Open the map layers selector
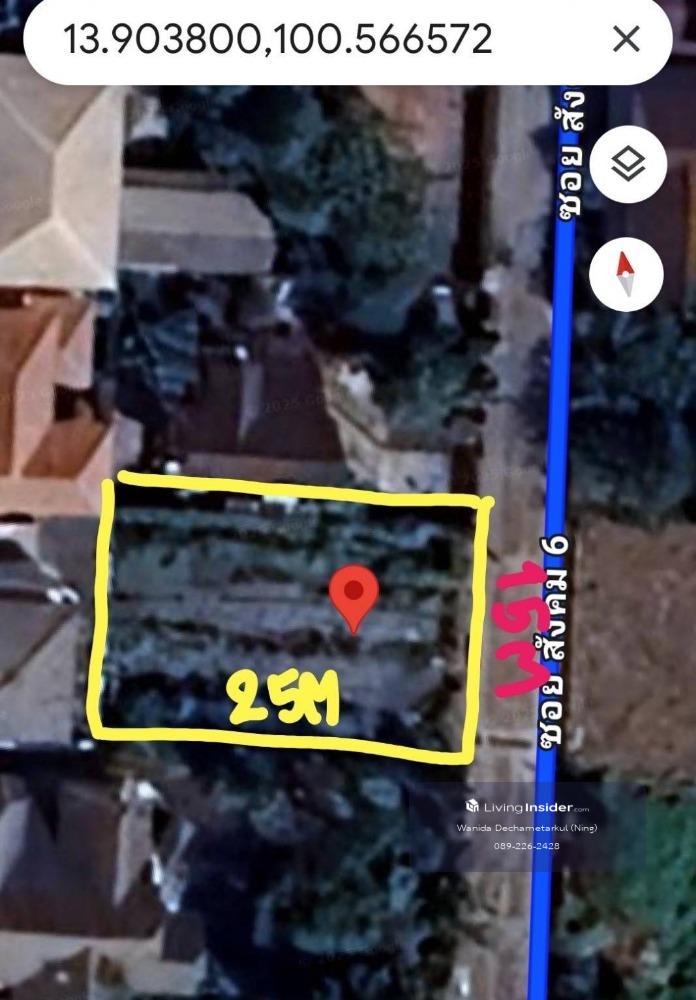The width and height of the screenshot is (696, 1000). 627,164
